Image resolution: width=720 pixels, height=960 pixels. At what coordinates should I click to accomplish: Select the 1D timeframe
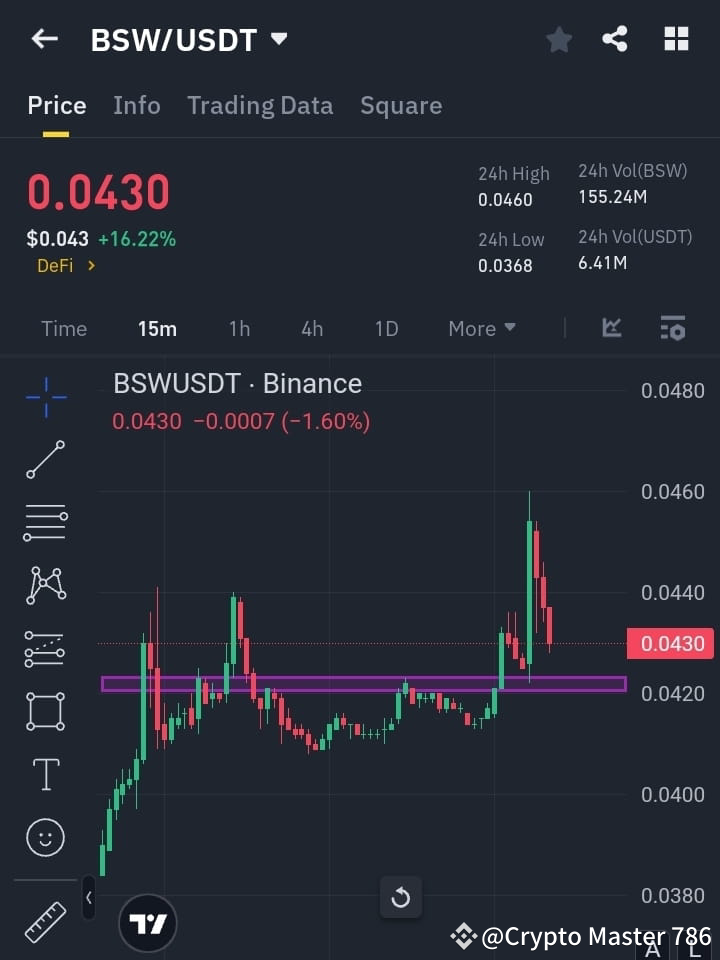point(386,328)
